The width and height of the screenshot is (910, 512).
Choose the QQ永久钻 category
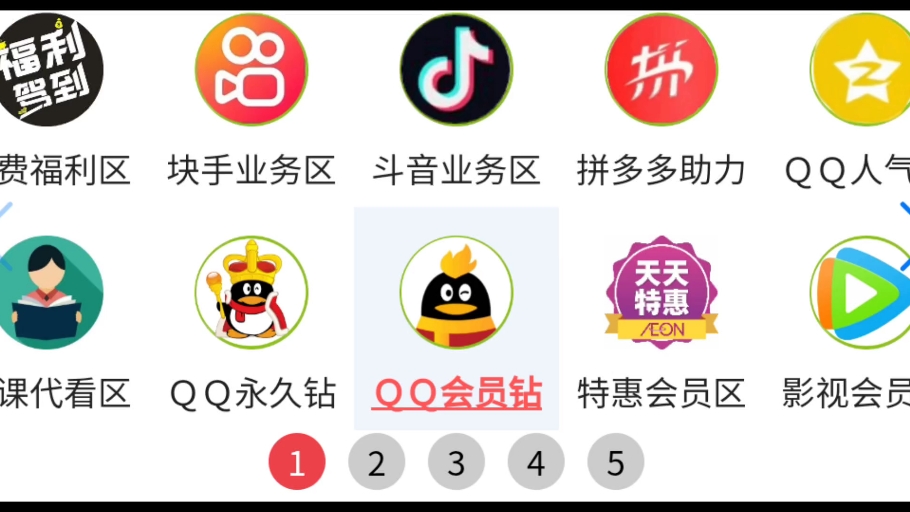(x=251, y=294)
